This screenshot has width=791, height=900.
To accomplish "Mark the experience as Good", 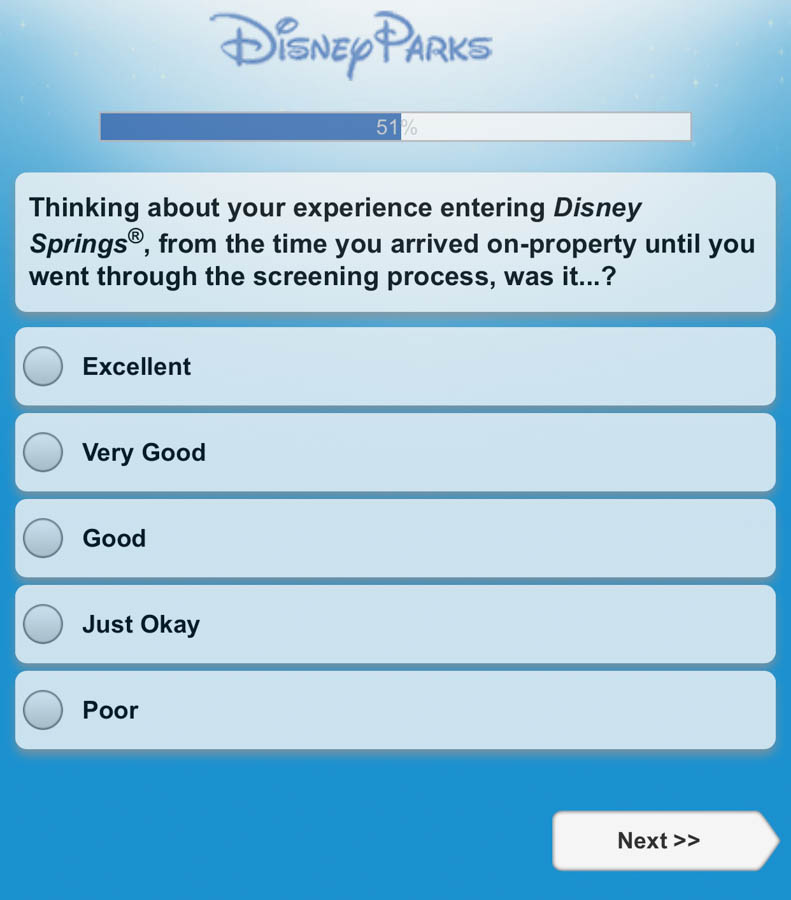I will (x=43, y=538).
